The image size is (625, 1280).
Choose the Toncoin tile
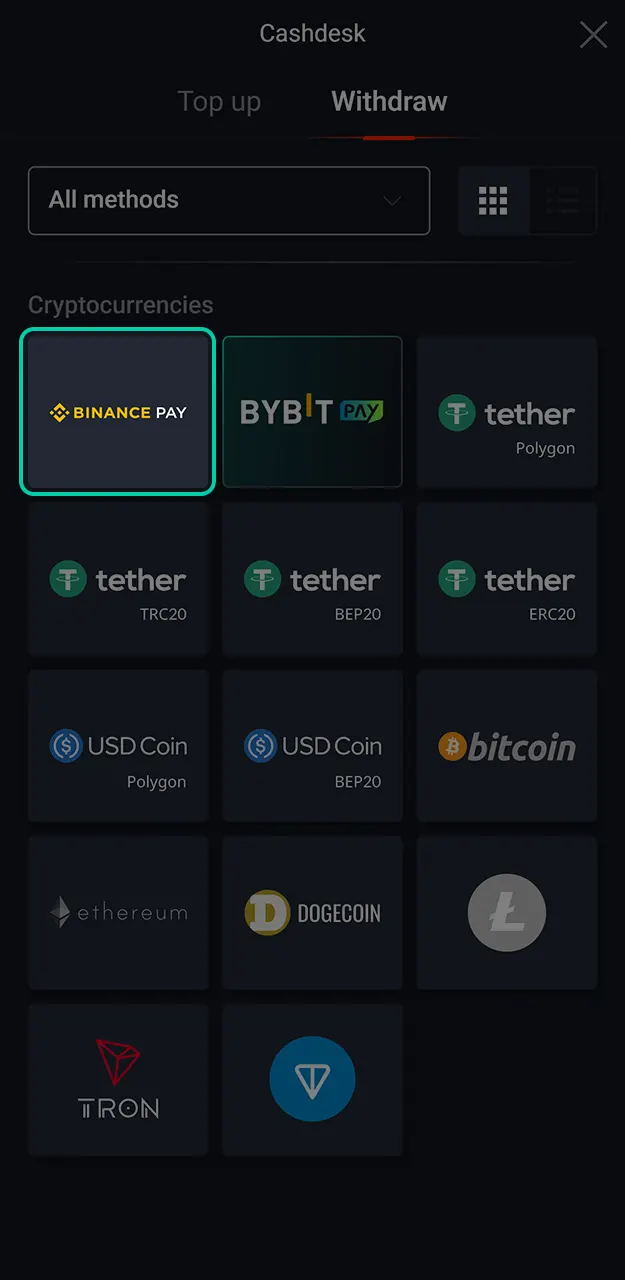(312, 1080)
